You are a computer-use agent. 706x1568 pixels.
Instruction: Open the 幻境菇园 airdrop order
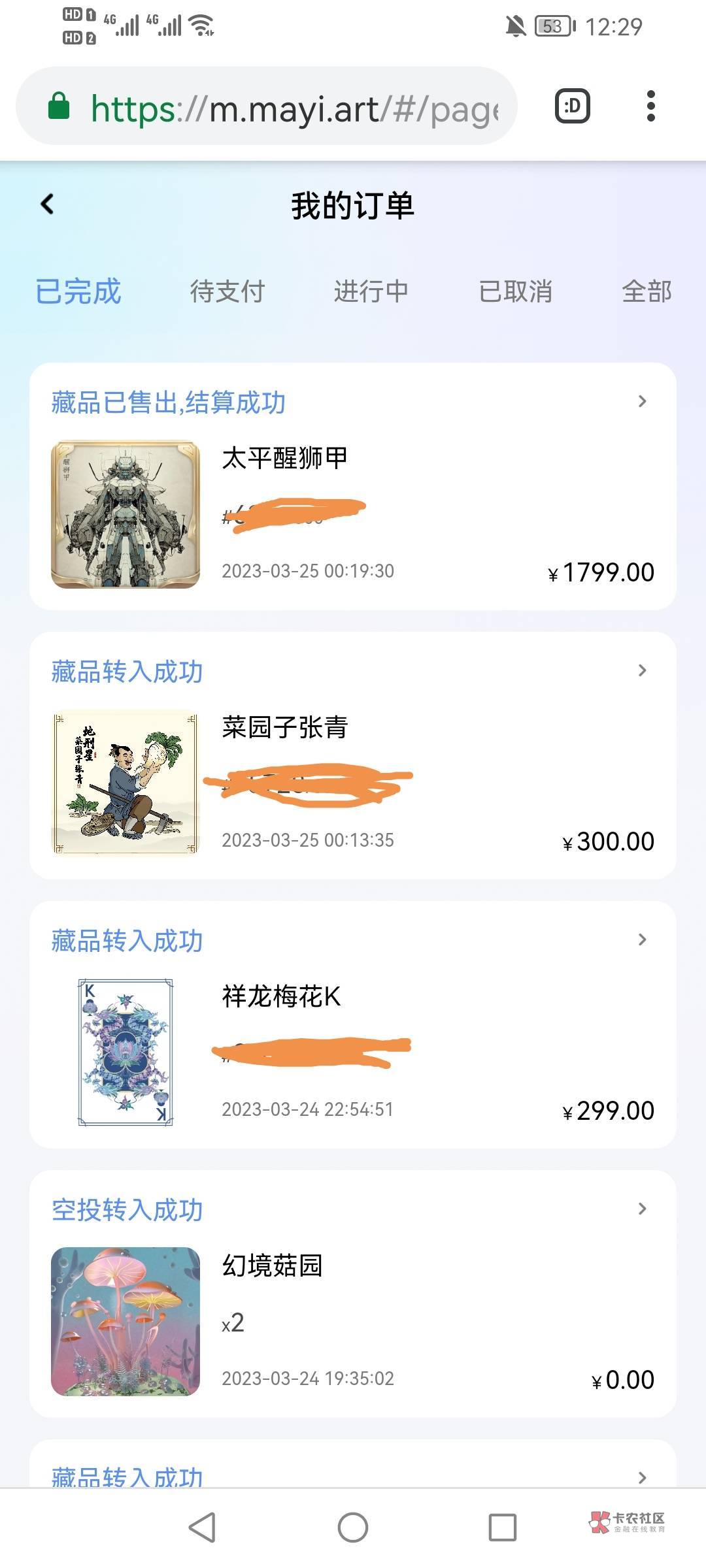[353, 1294]
